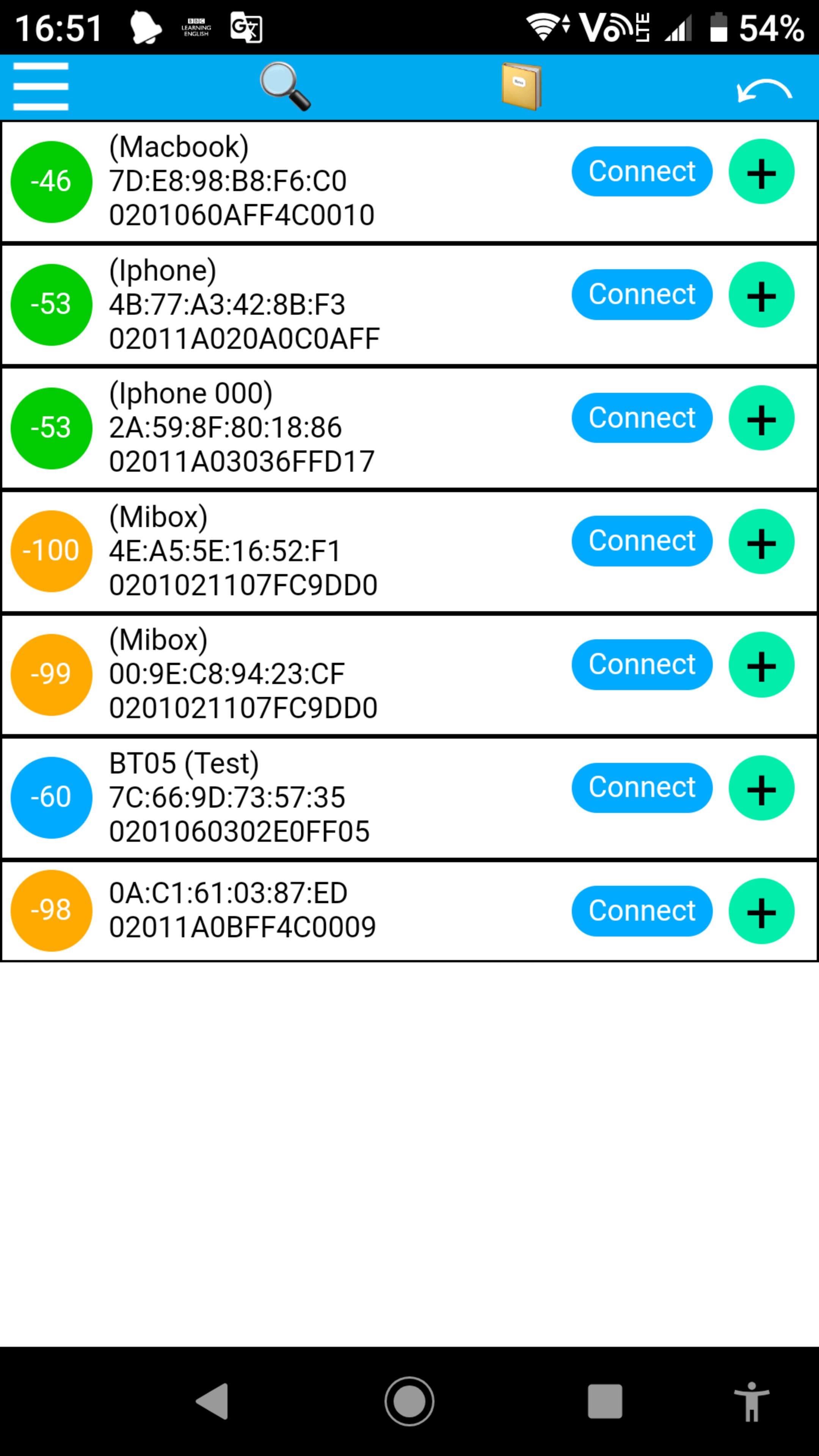Connect to device 0A:C1:61:03:87:ED
The width and height of the screenshot is (819, 1456).
click(x=642, y=910)
